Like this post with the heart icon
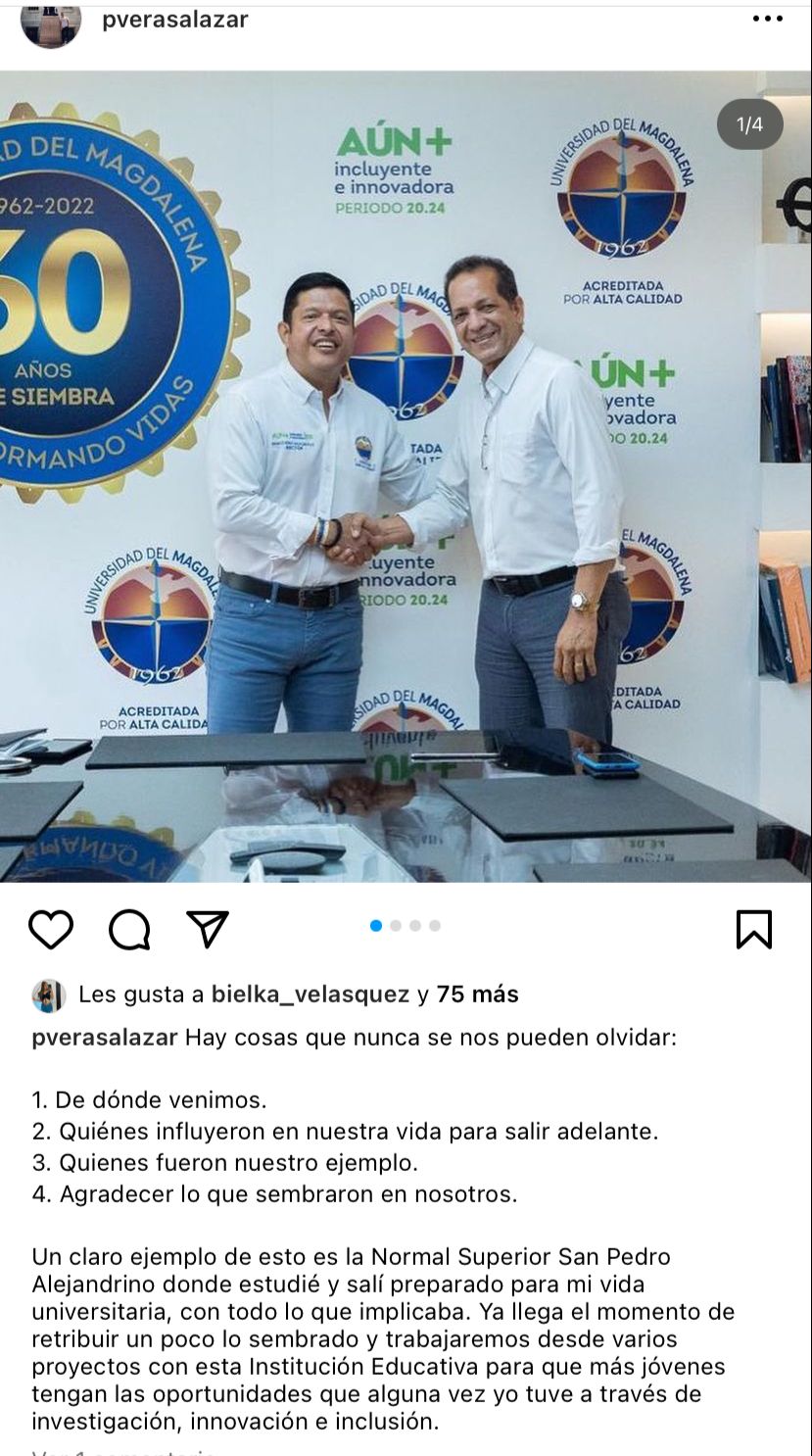This screenshot has width=812, height=1456. 51,929
